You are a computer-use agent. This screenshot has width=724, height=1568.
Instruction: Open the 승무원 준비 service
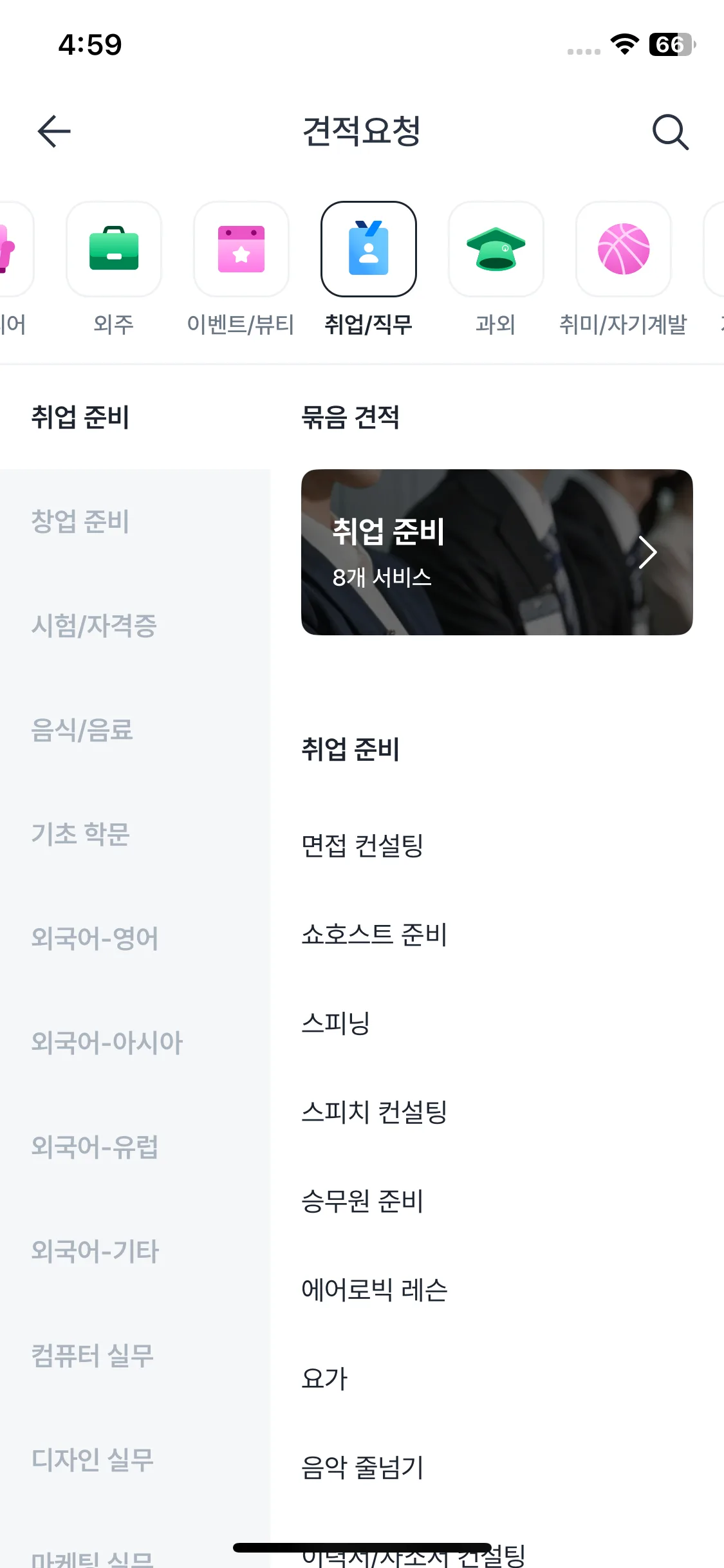(362, 1201)
